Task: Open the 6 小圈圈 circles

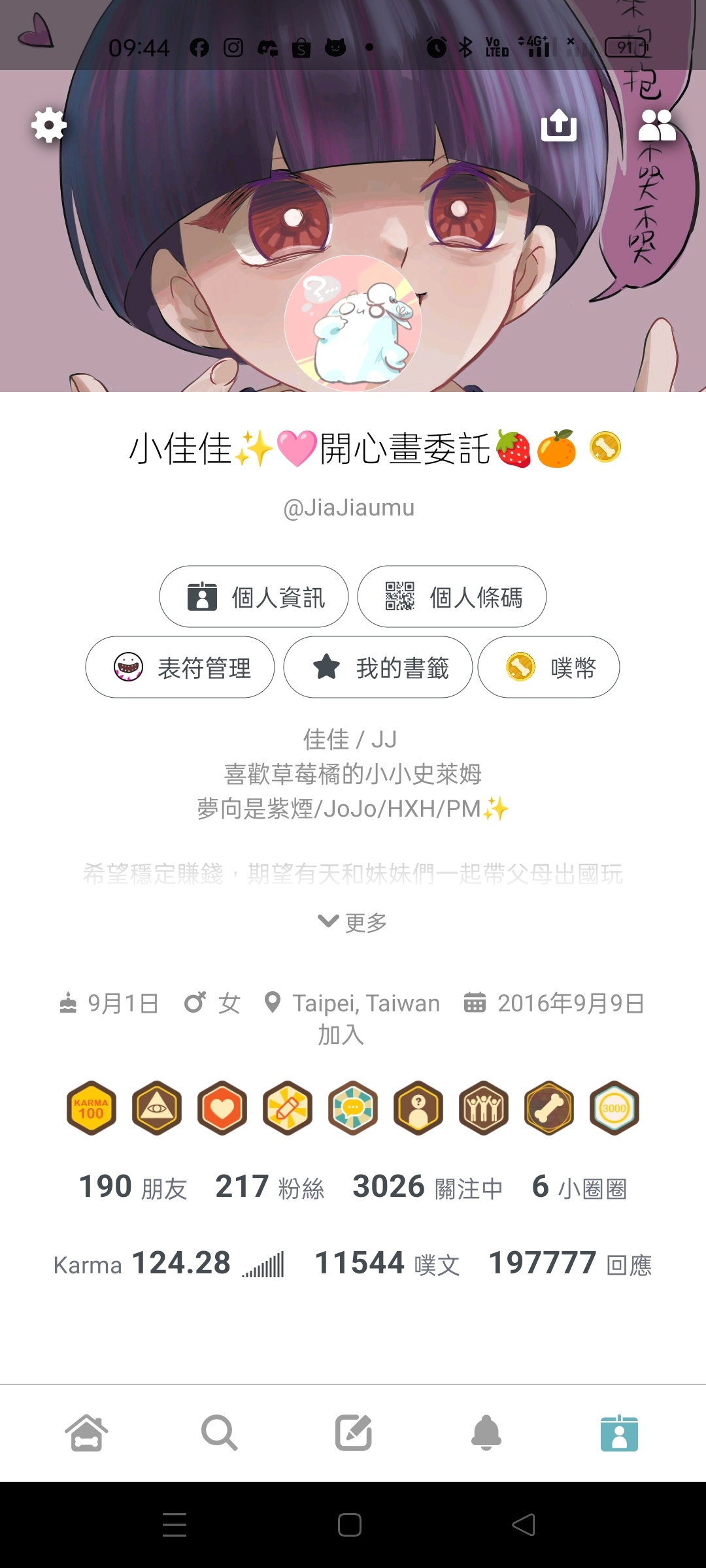Action: (579, 1187)
